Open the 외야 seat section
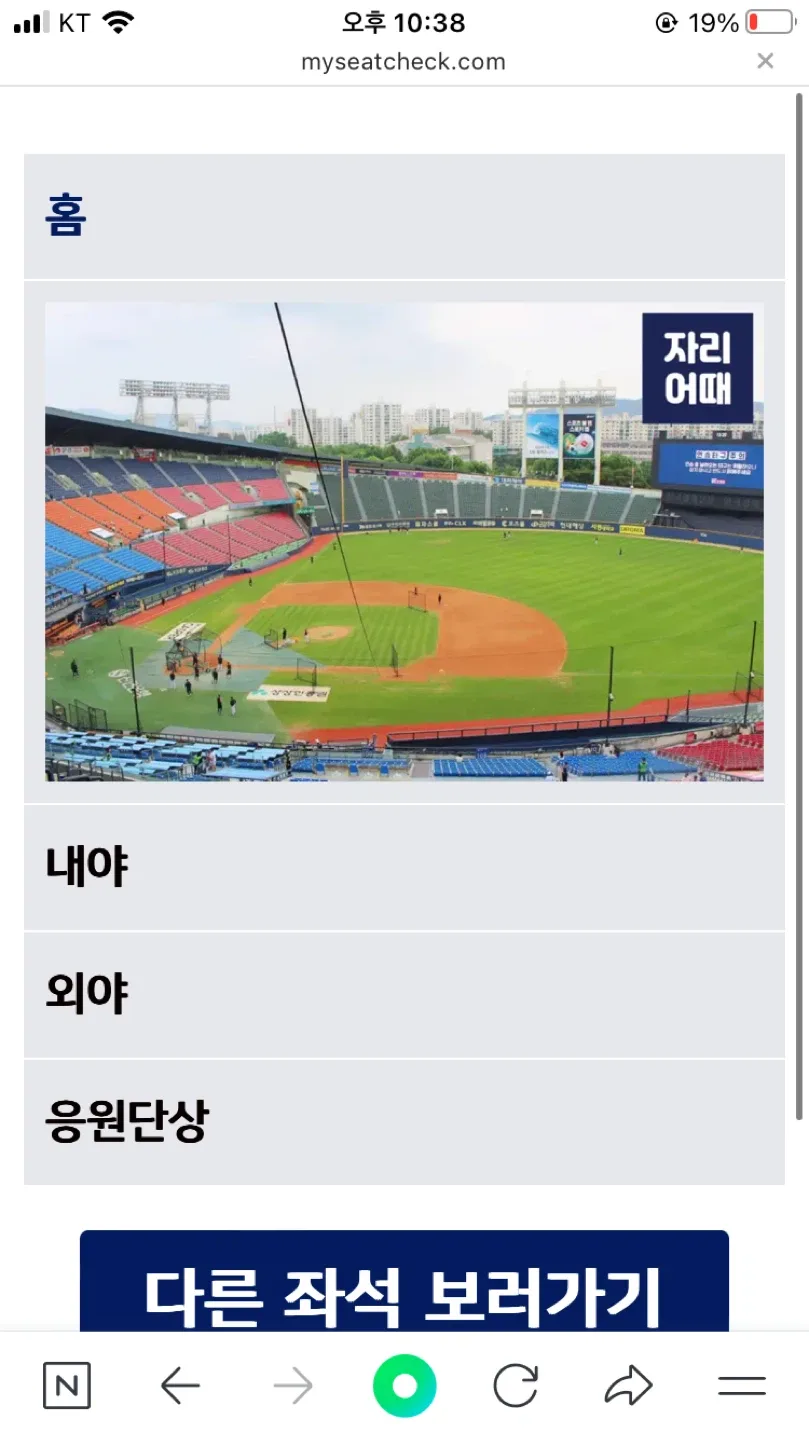 (404, 994)
